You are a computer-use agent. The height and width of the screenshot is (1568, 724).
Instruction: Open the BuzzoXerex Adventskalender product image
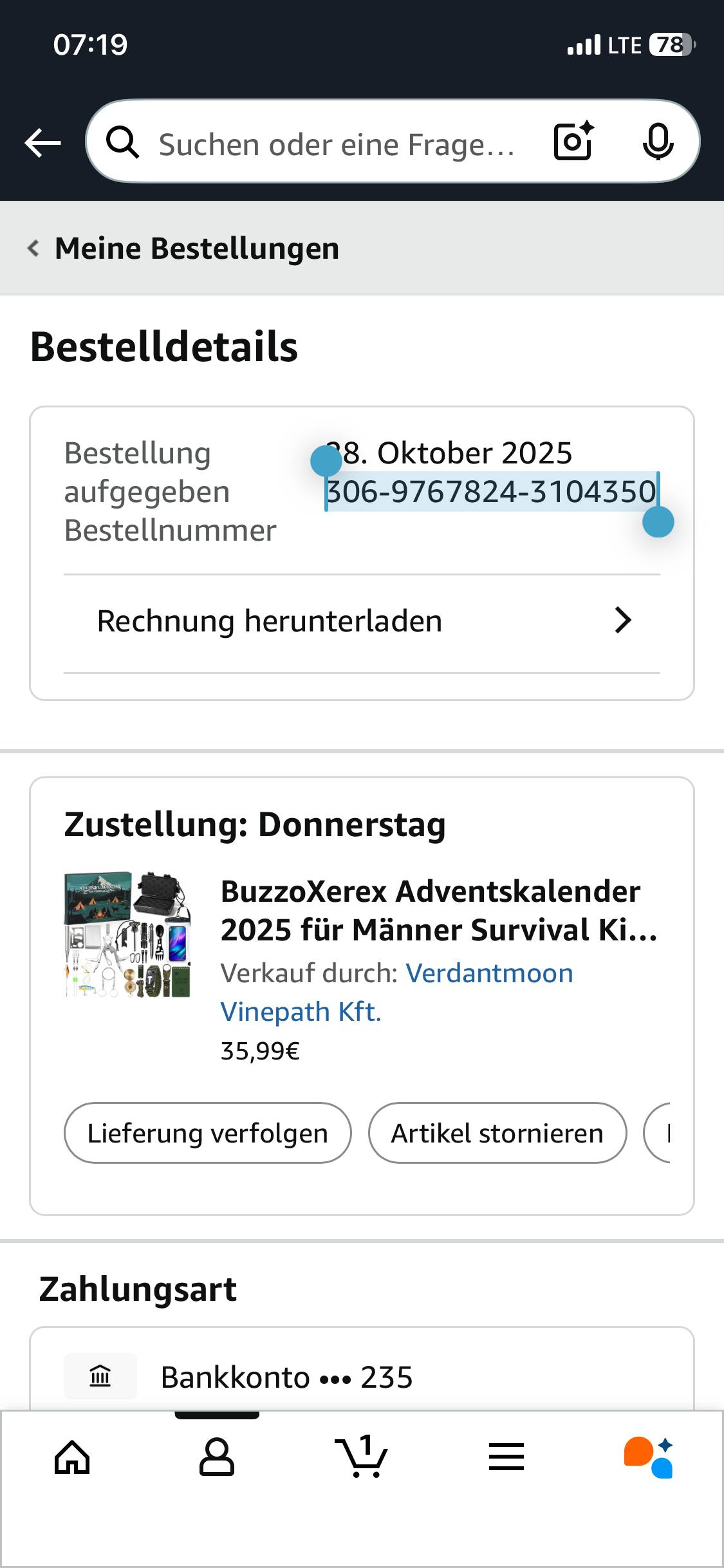[x=128, y=935]
